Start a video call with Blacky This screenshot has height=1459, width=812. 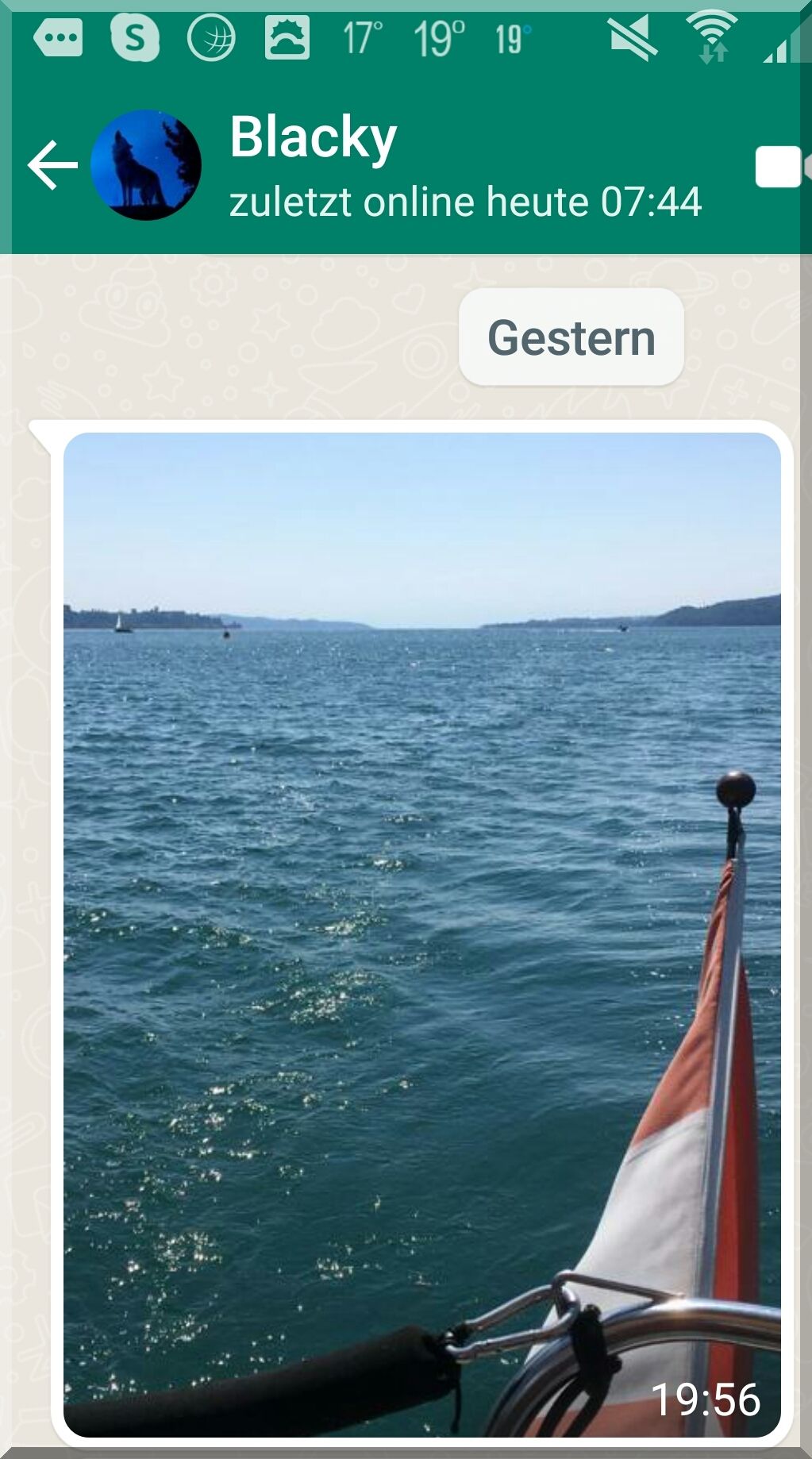pyautogui.click(x=780, y=167)
